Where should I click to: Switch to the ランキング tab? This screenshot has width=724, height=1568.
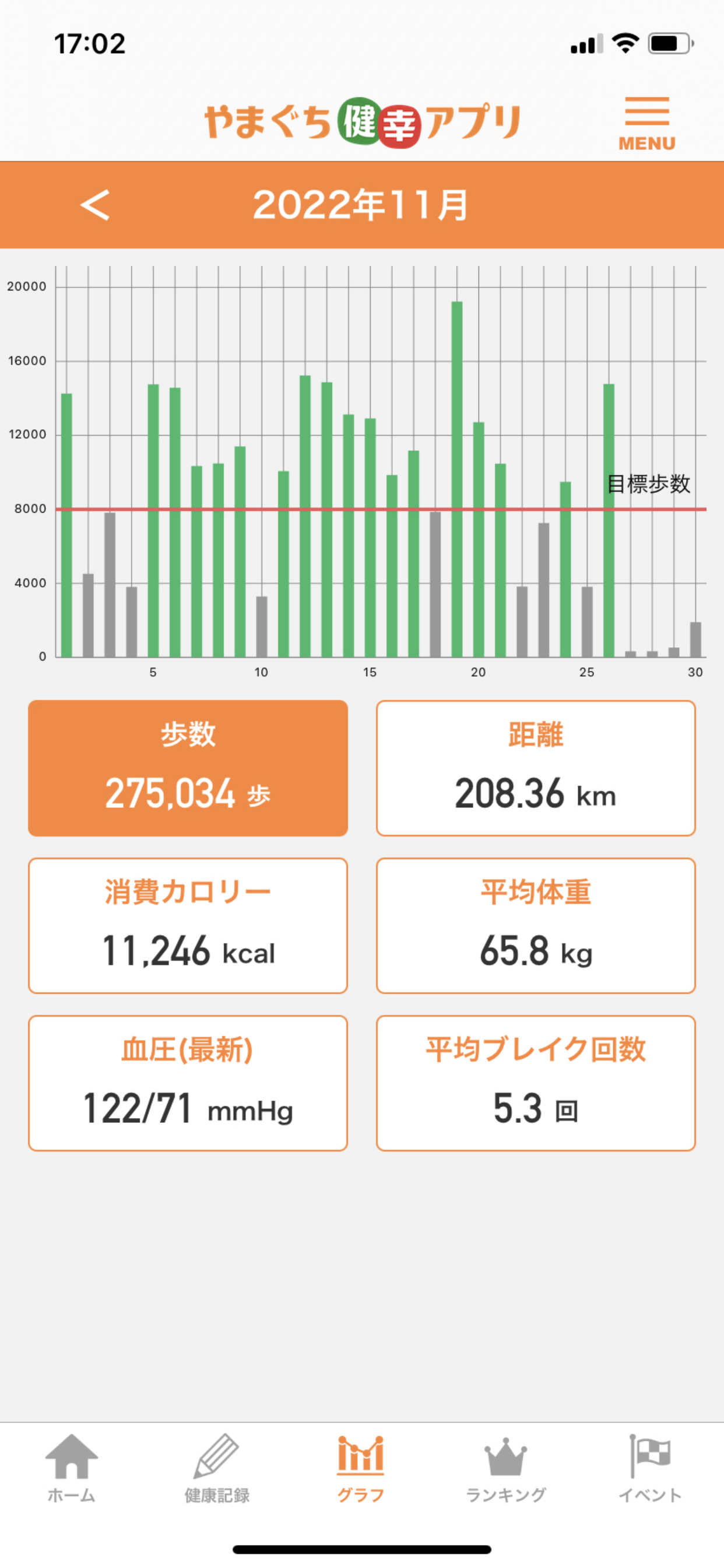coord(505,1468)
